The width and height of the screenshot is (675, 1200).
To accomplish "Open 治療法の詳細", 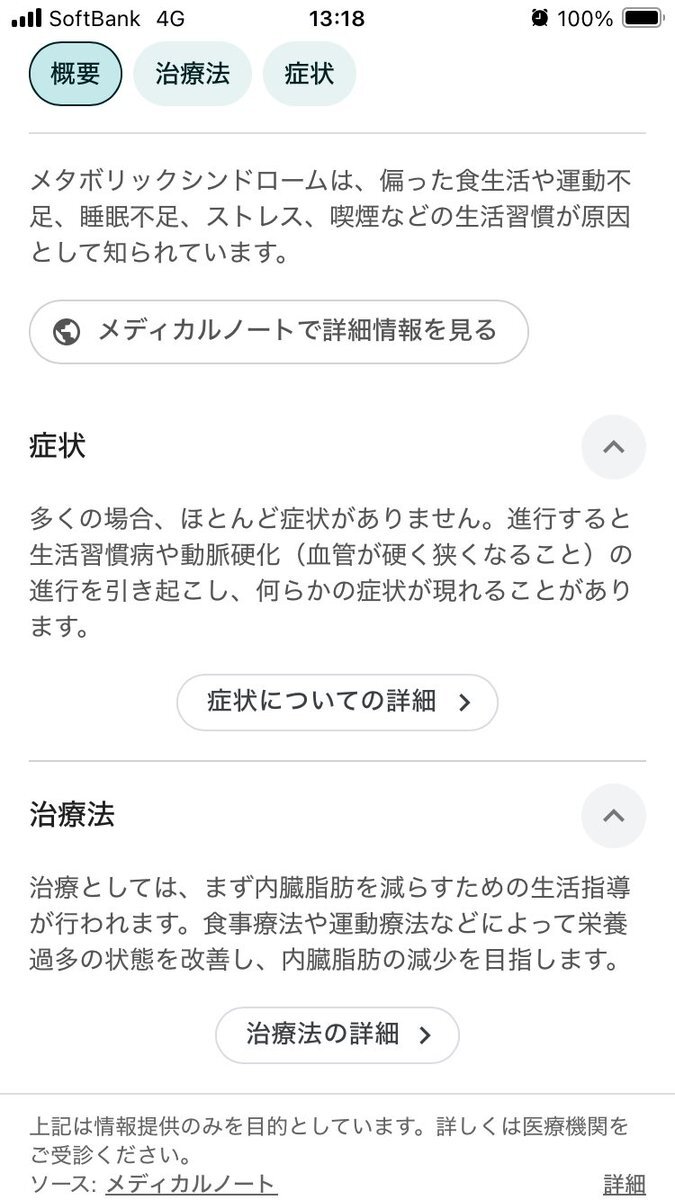I will pyautogui.click(x=337, y=1035).
